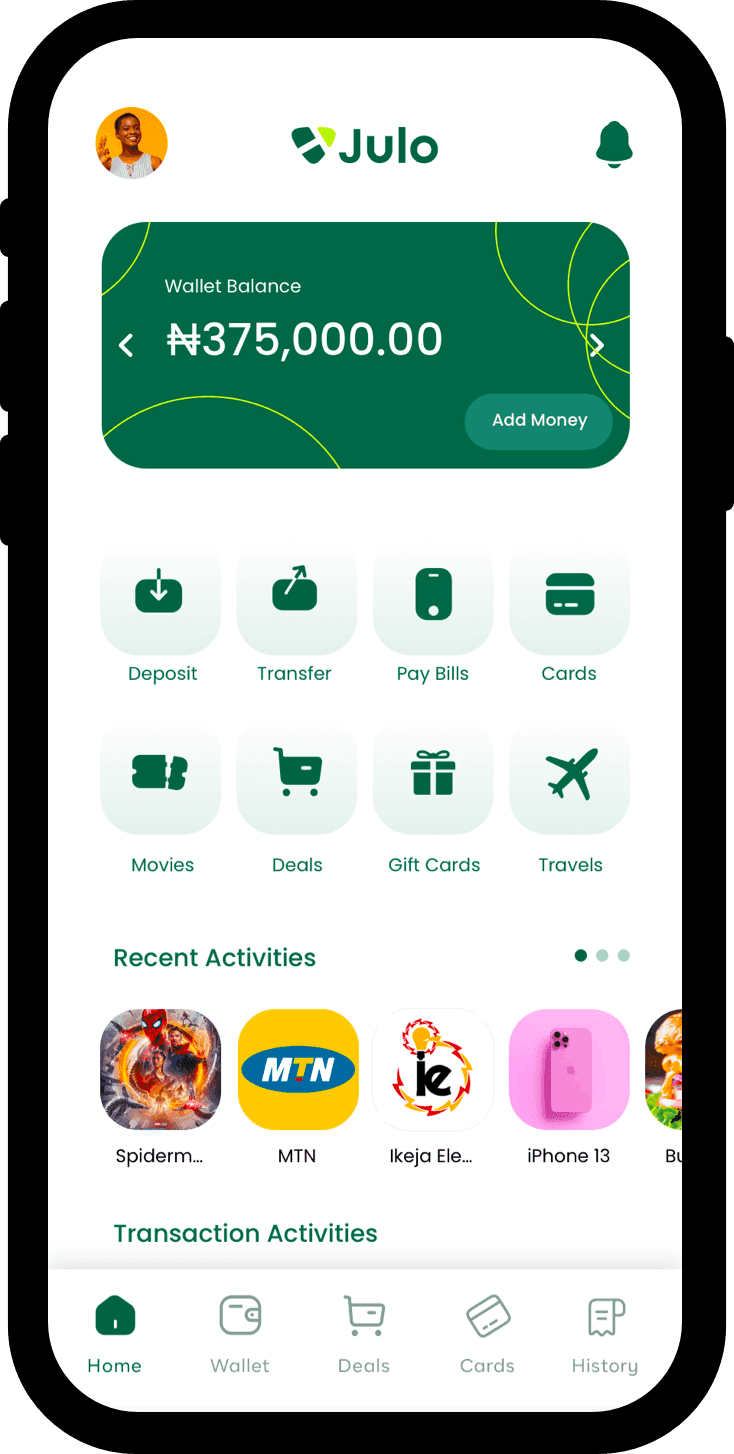
Task: Open the profile avatar photo
Action: coord(131,143)
